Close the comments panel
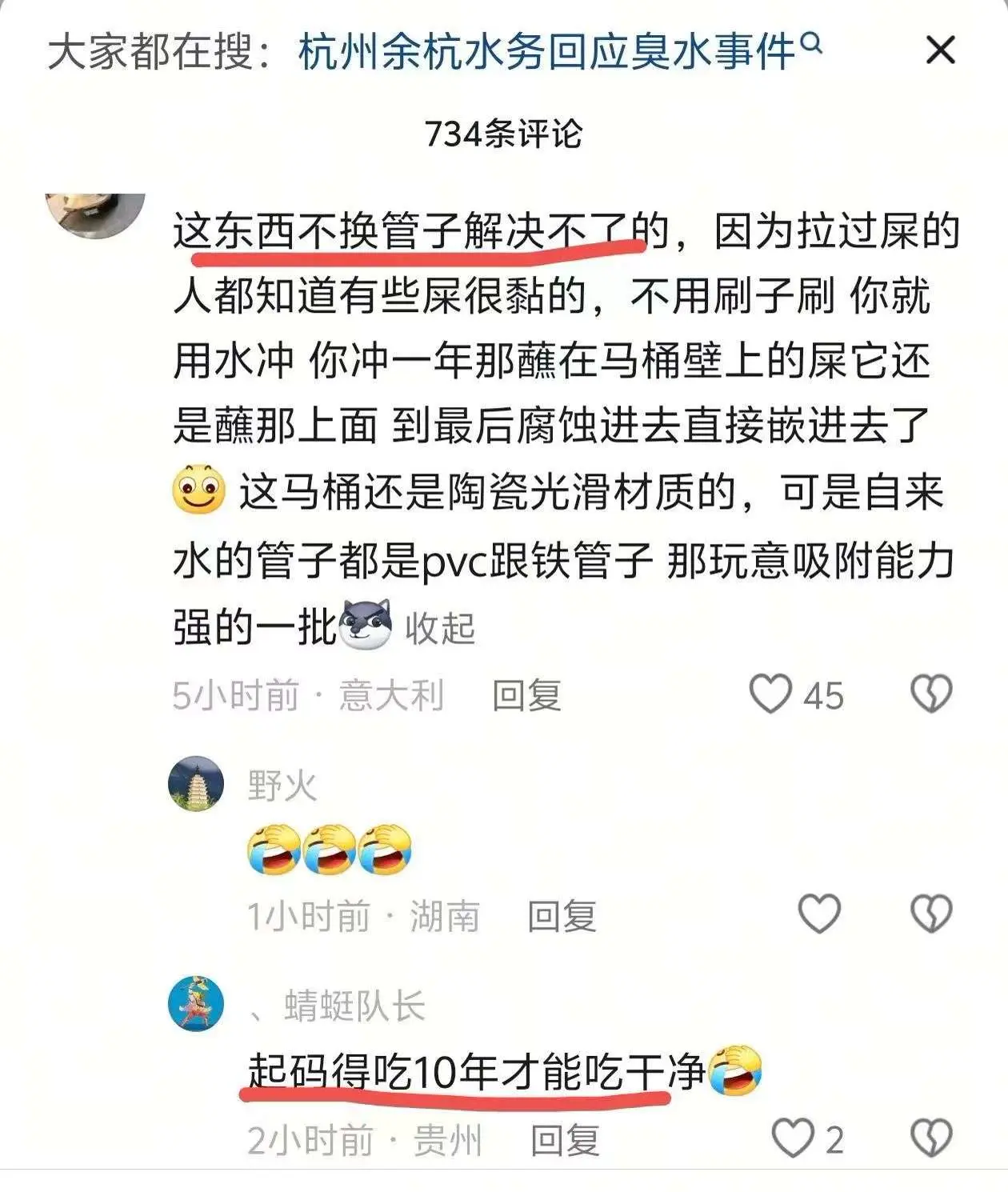The width and height of the screenshot is (1008, 1192). [940, 51]
